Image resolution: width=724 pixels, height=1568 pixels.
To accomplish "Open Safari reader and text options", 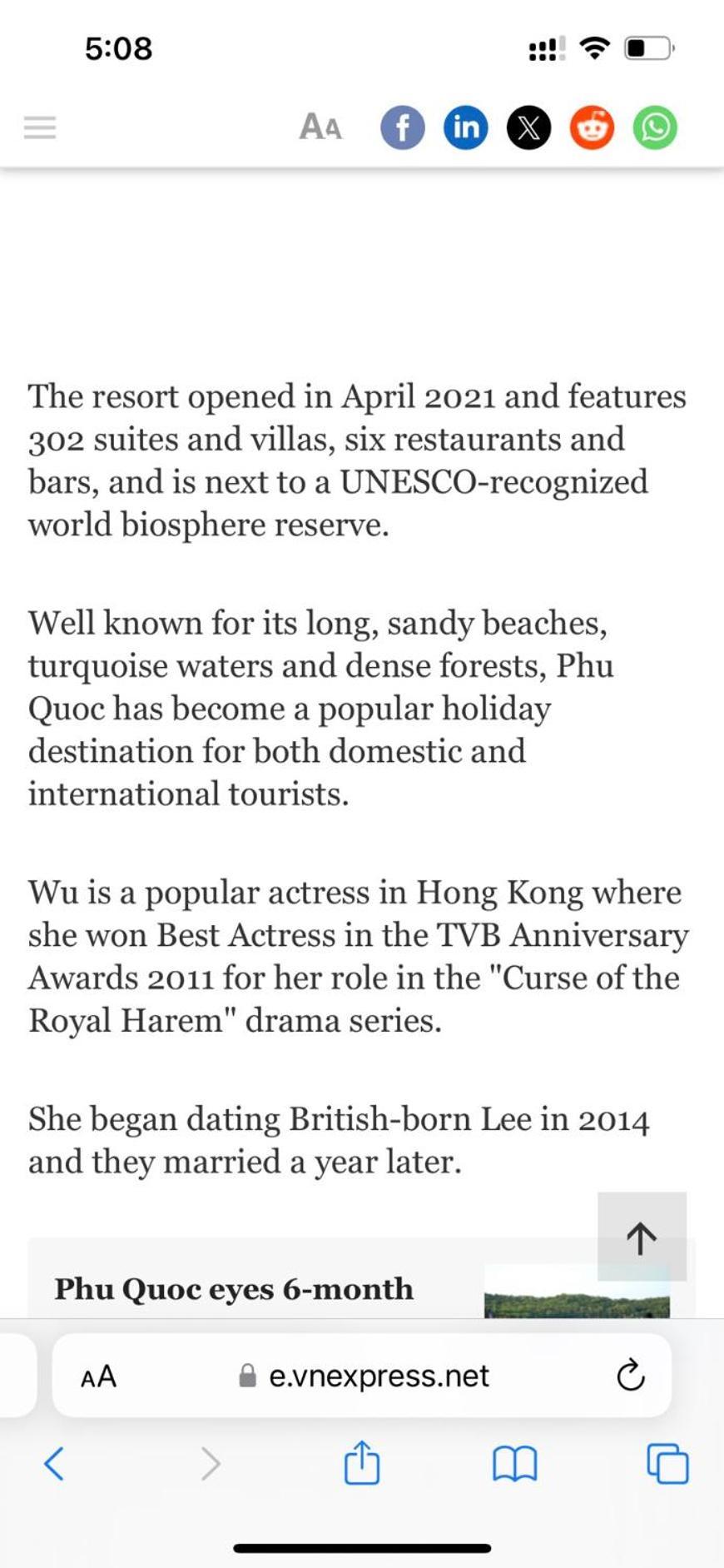I will [98, 1376].
